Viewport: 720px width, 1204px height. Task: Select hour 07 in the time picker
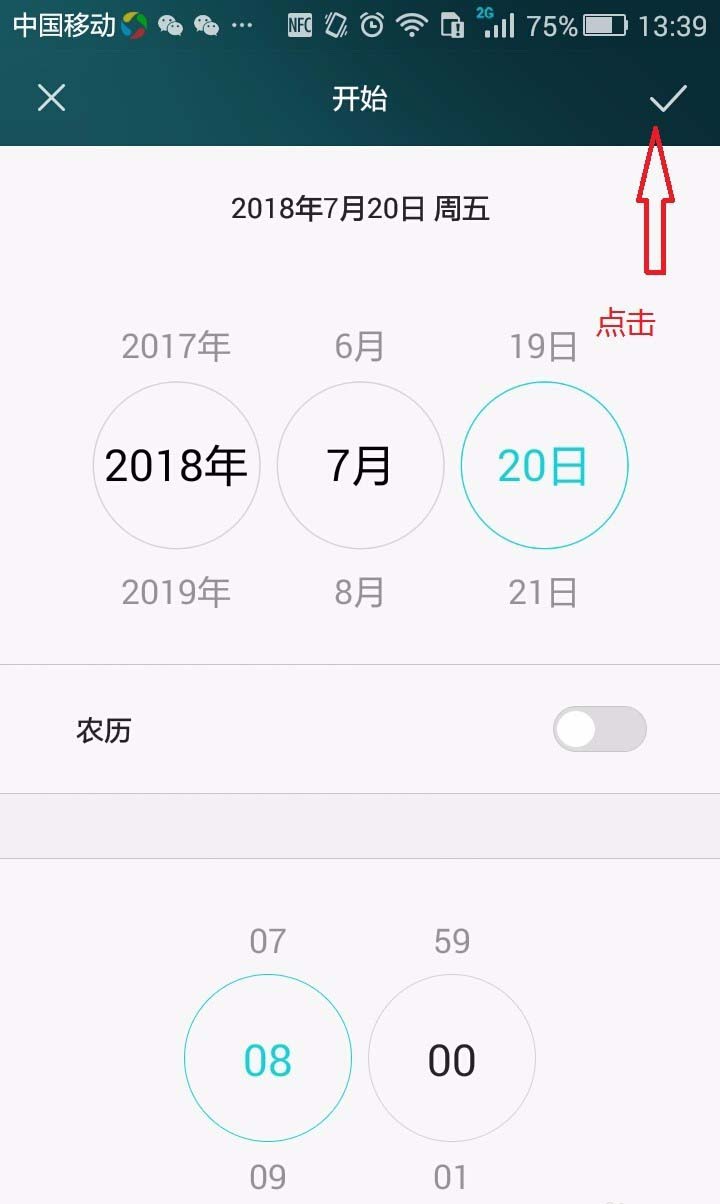[267, 940]
